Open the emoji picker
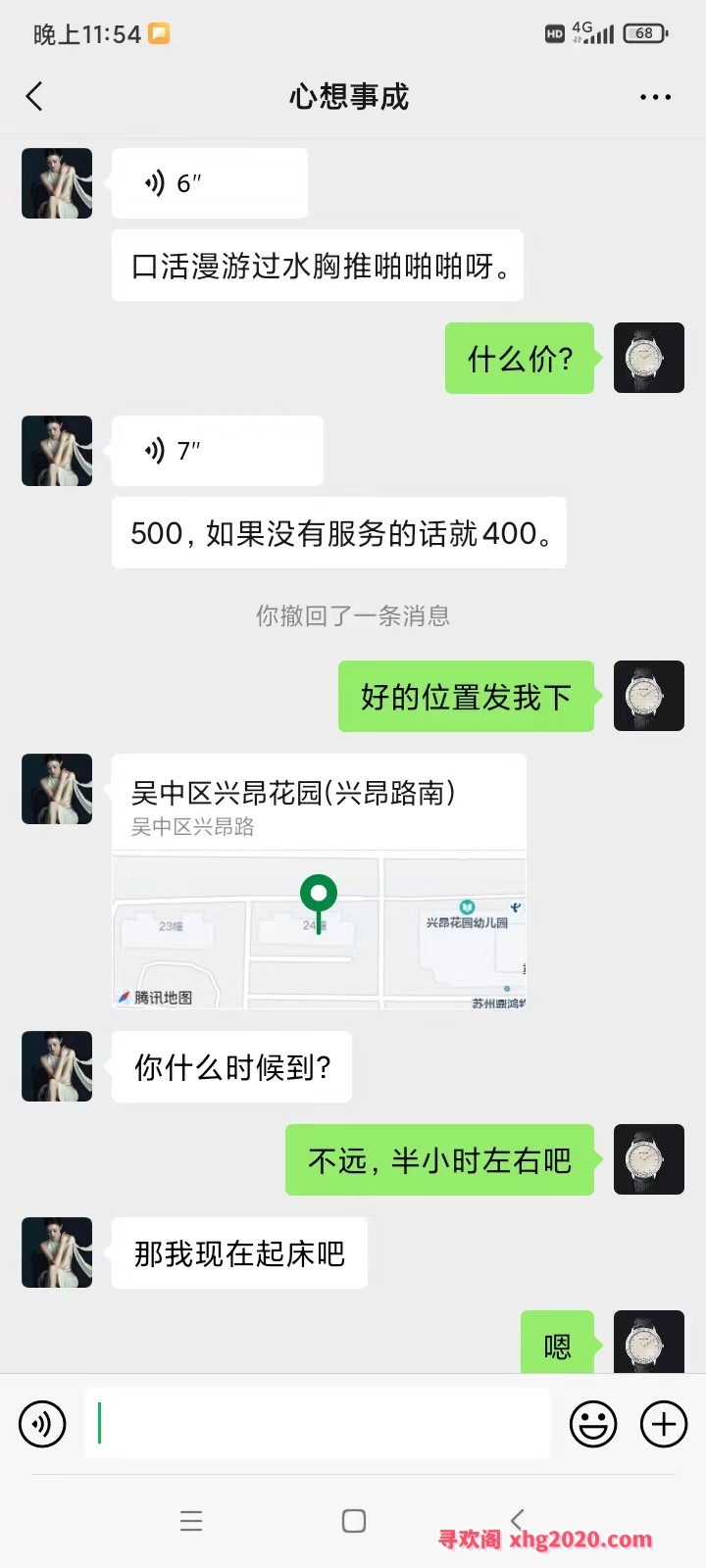This screenshot has height=1568, width=706. [x=593, y=1424]
